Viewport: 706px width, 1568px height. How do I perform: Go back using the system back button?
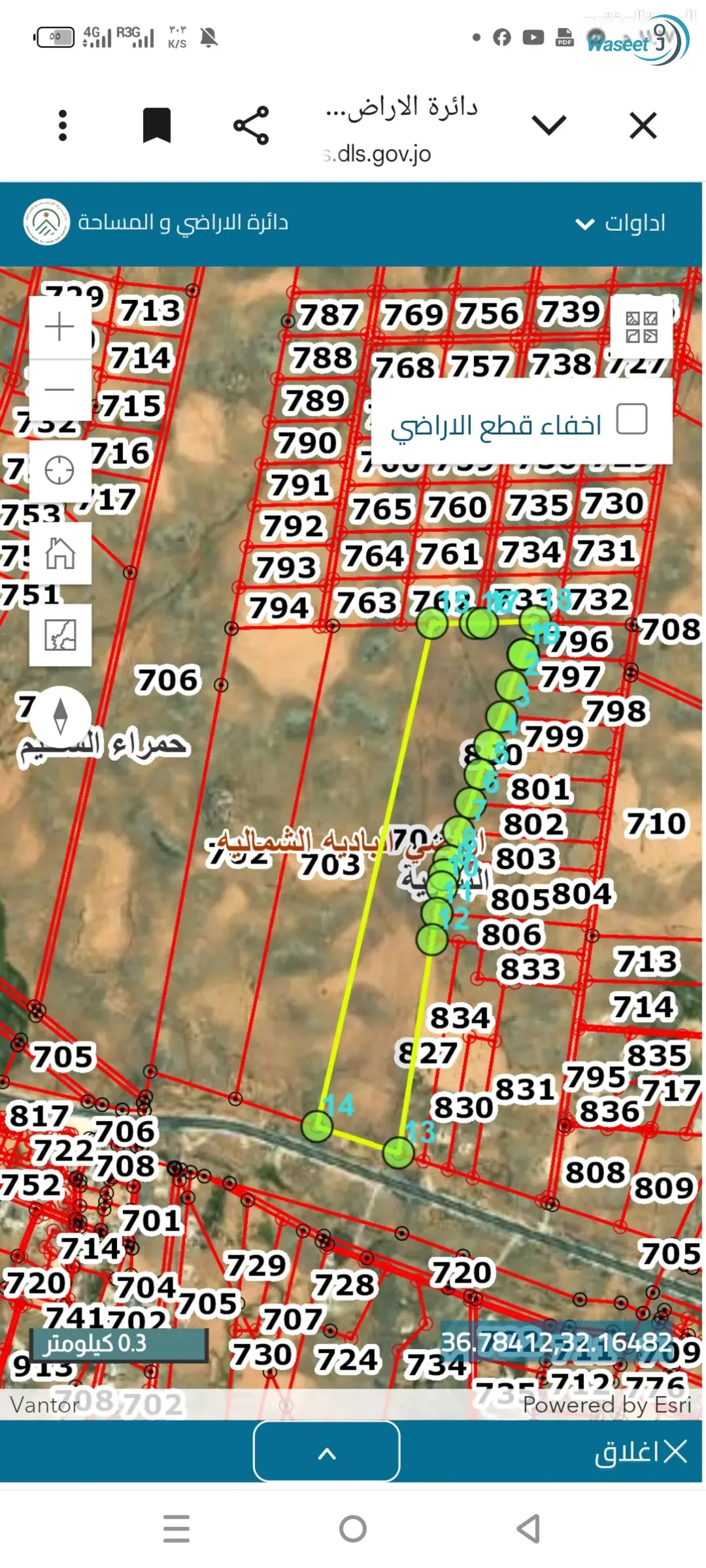point(528,1529)
